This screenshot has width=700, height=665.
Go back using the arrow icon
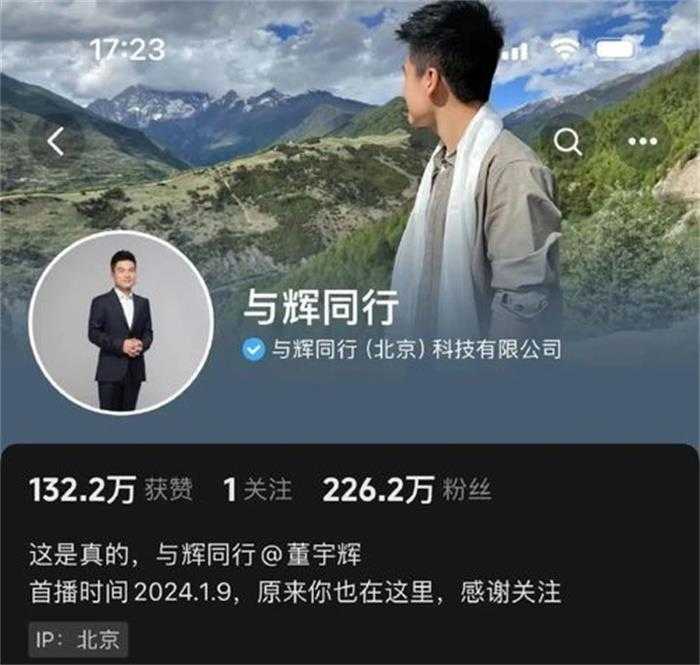pos(55,142)
